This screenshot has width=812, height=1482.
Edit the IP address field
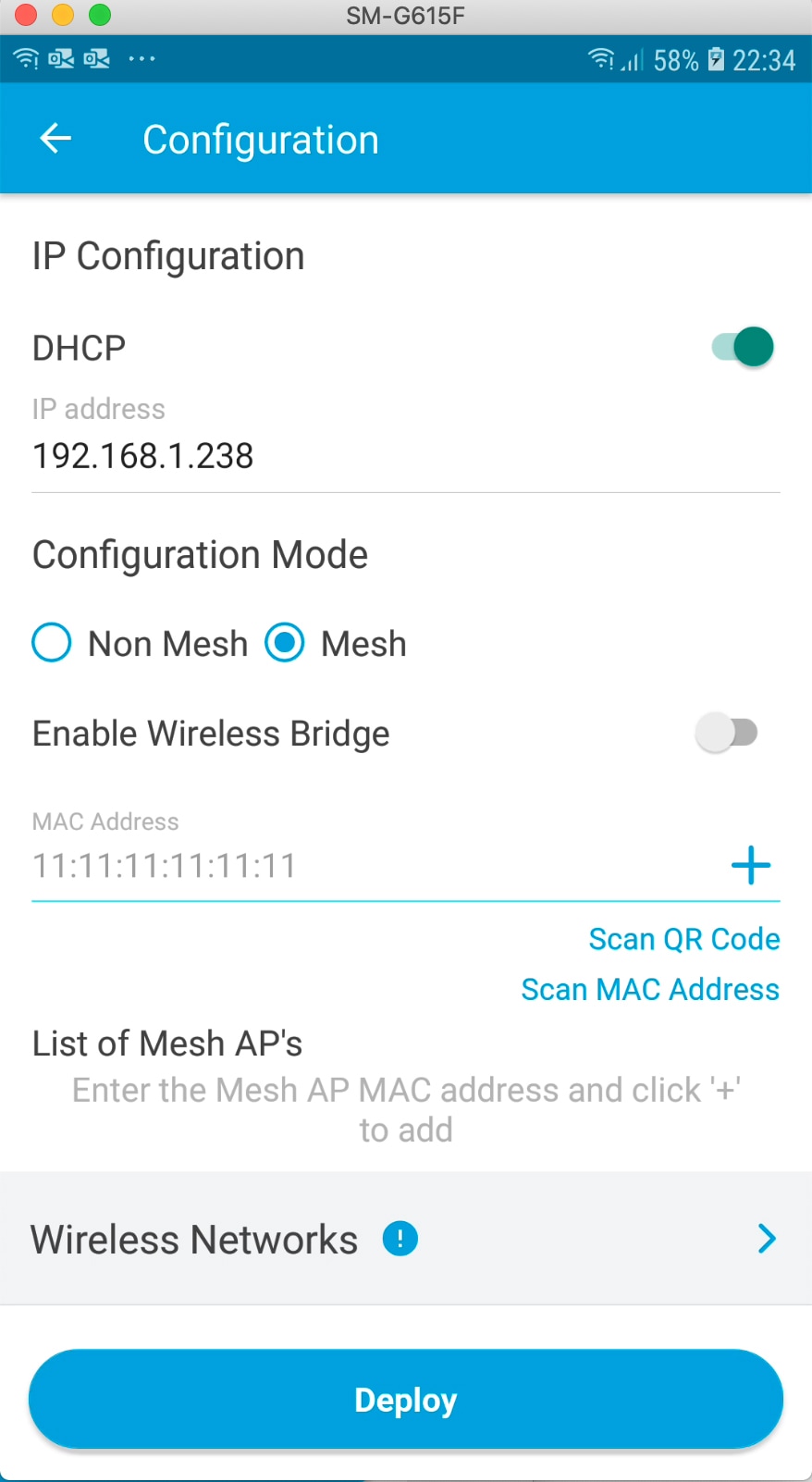(405, 455)
